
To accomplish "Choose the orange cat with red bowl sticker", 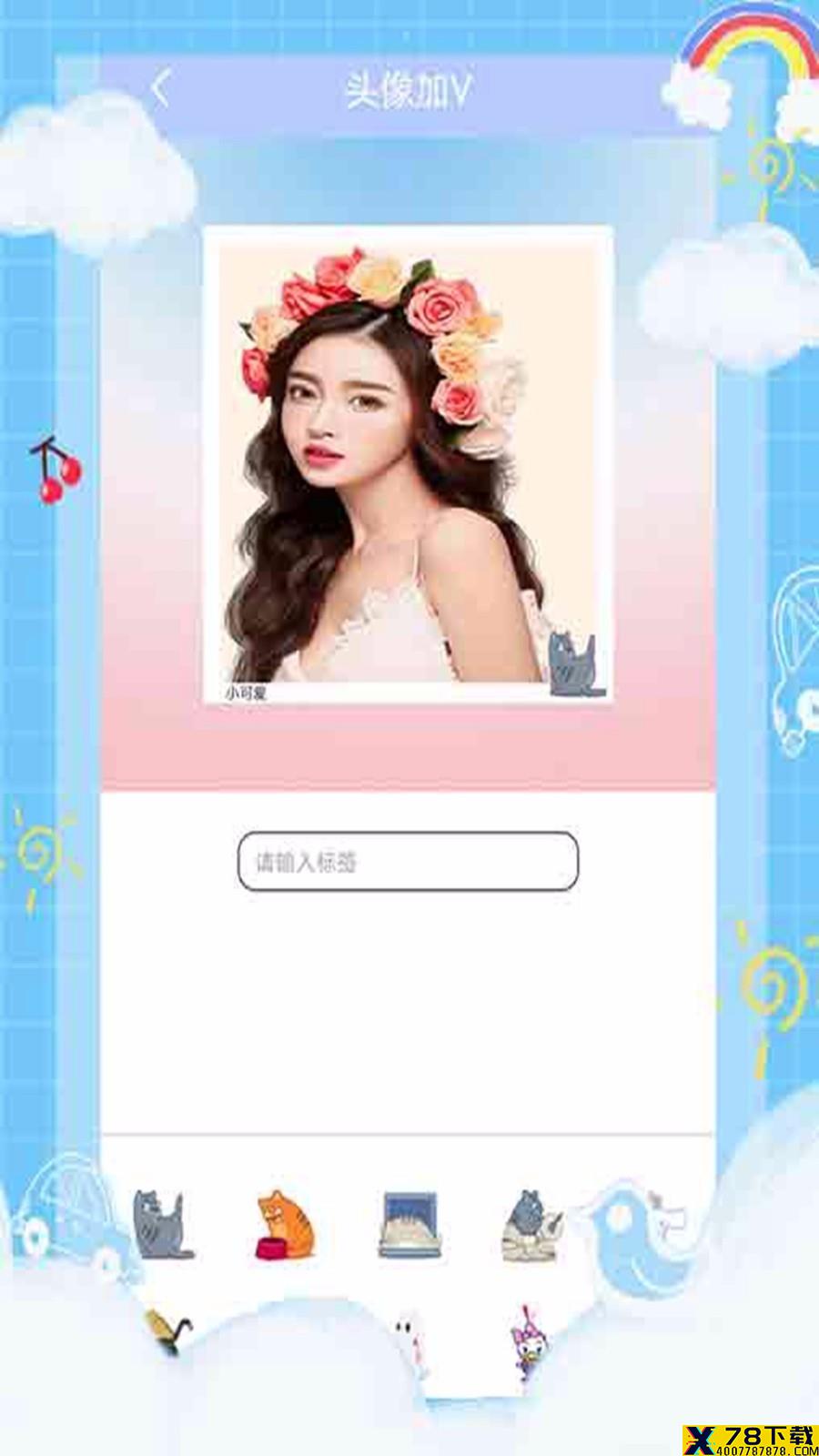I will (x=285, y=1225).
